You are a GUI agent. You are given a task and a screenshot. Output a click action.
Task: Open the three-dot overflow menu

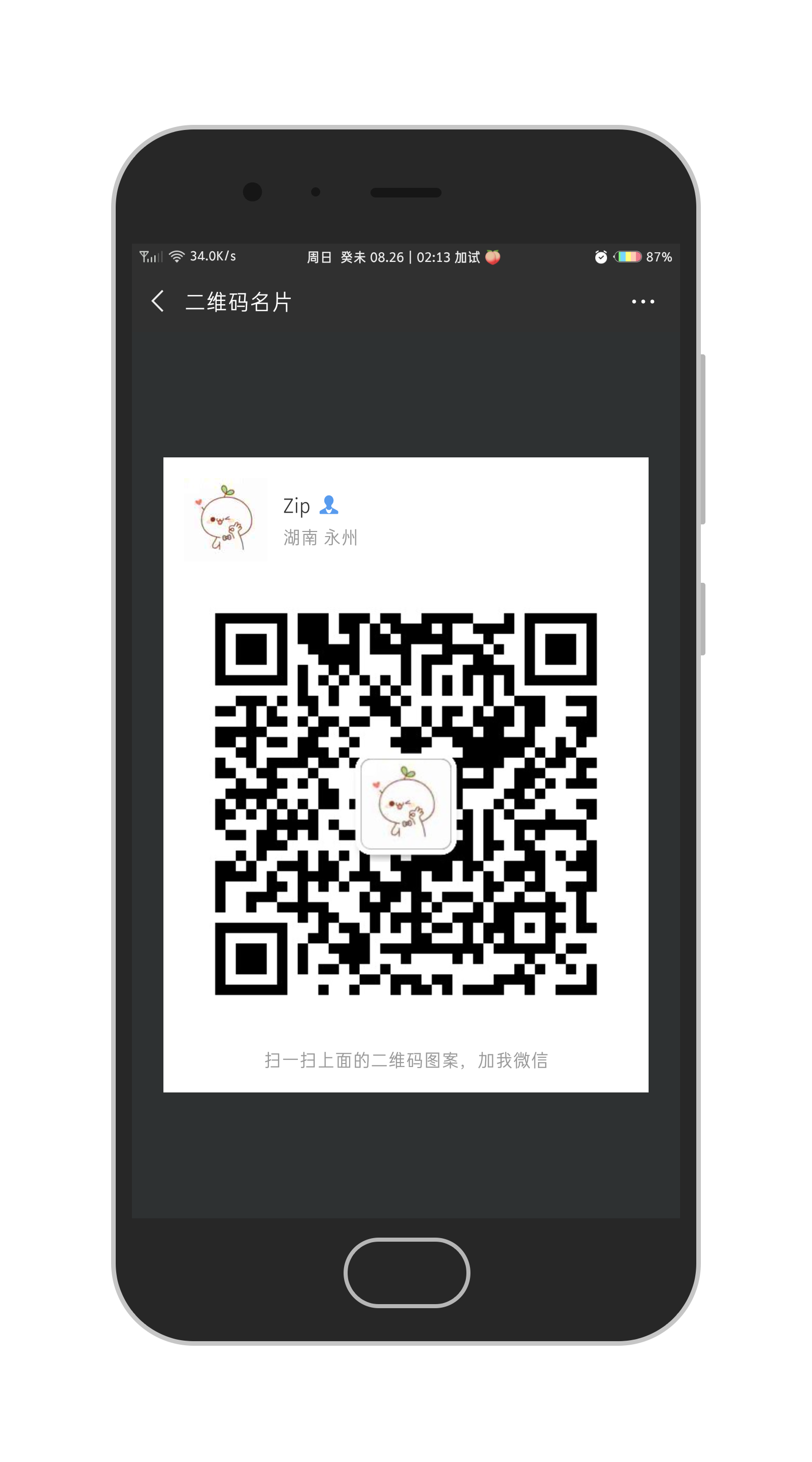[x=642, y=302]
